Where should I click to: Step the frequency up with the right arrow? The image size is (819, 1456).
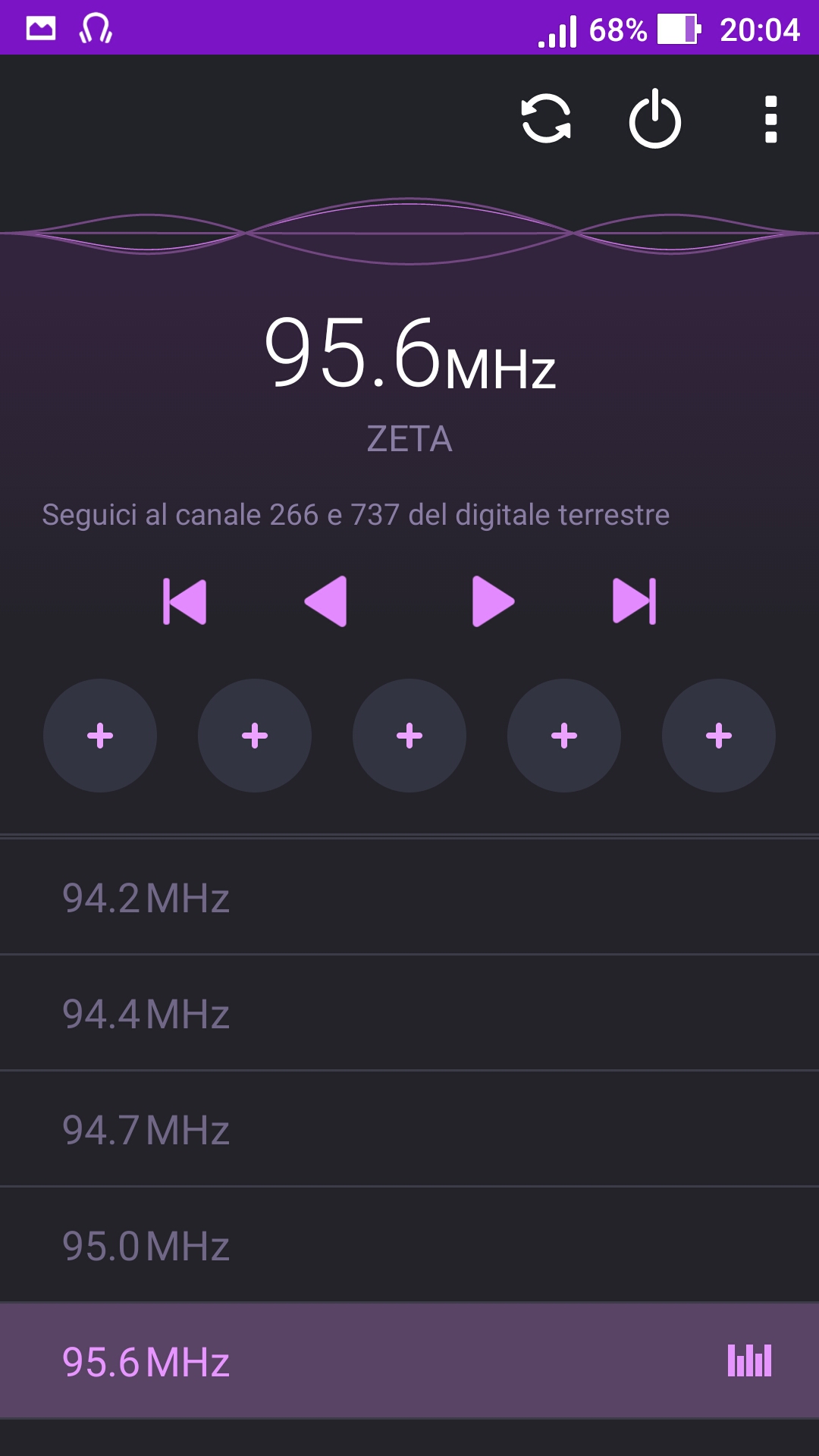(x=493, y=601)
